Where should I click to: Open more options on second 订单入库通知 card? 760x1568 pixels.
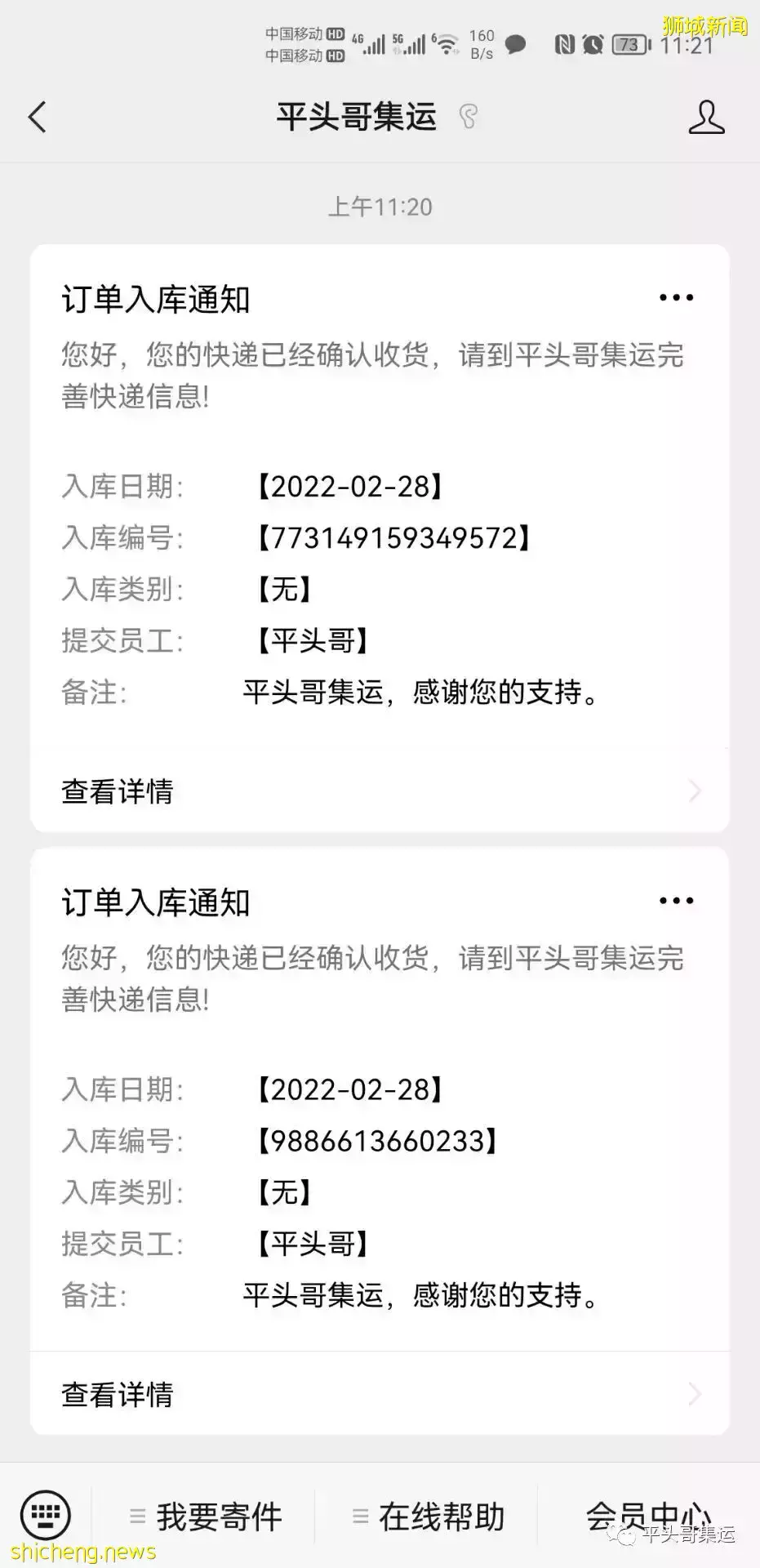[676, 899]
